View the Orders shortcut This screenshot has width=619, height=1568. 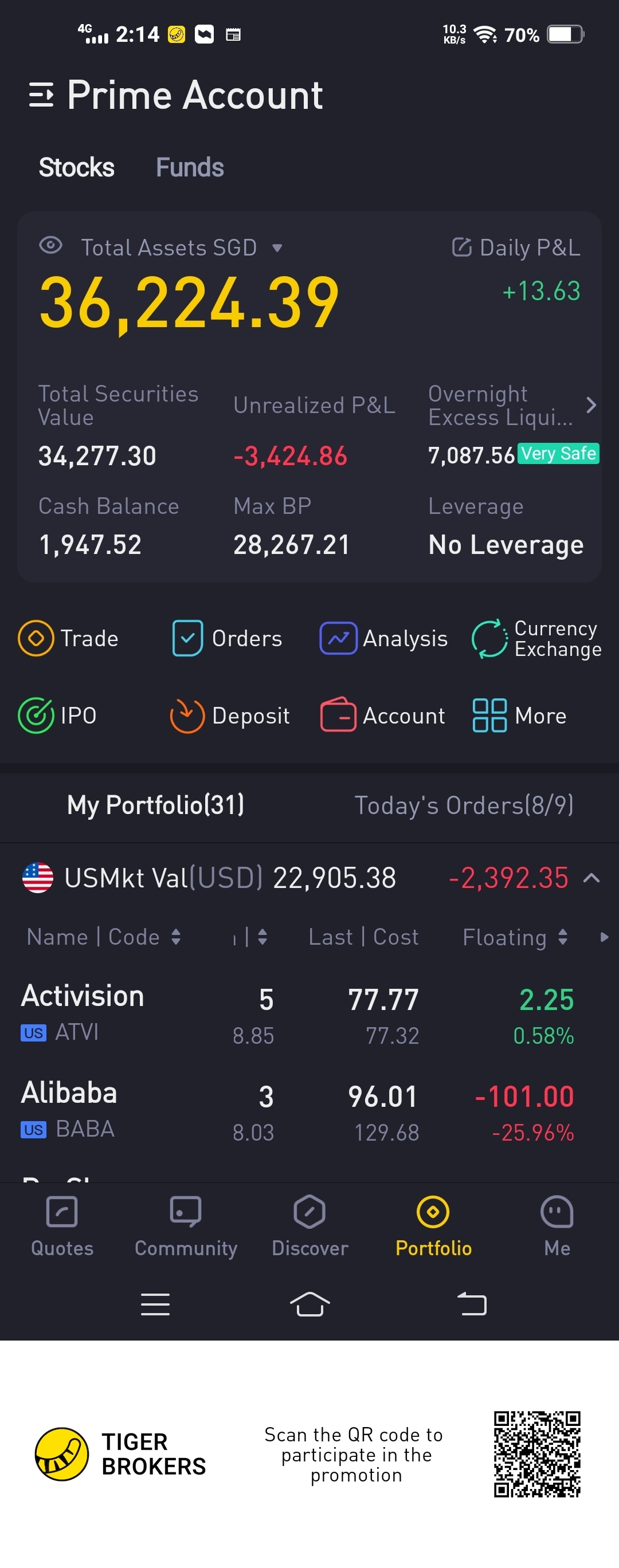226,638
